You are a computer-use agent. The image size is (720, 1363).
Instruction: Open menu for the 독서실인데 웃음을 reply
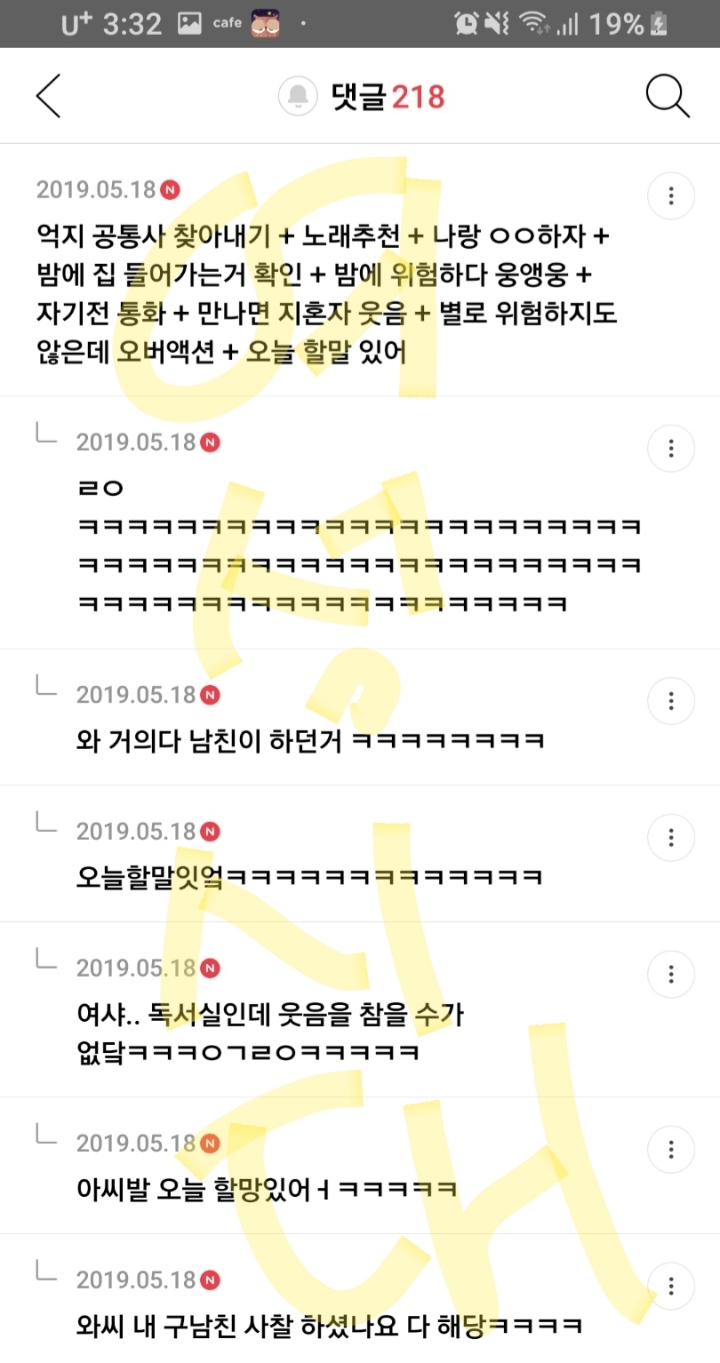point(671,974)
